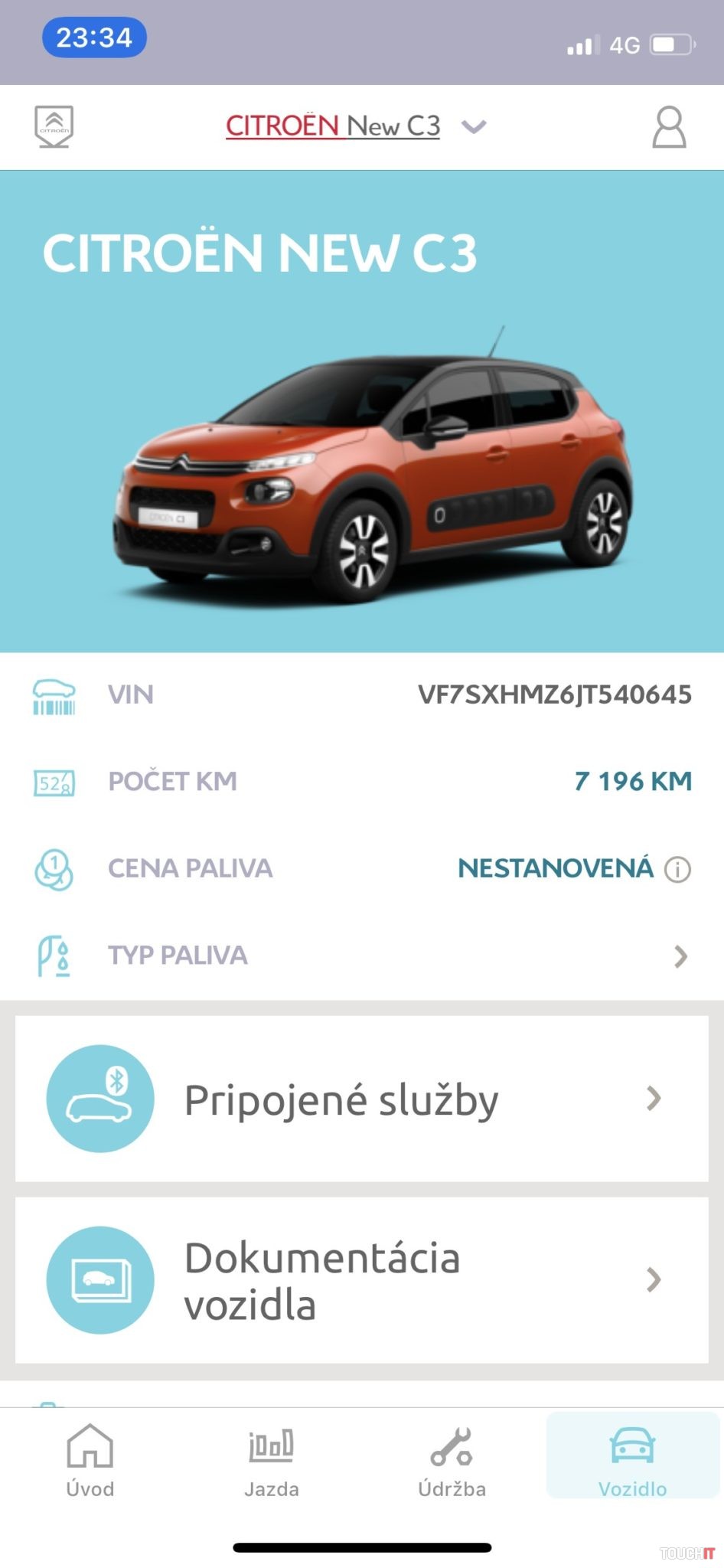Tap the Citroën badge icon in header
Image resolution: width=724 pixels, height=1568 pixels.
coord(54,126)
